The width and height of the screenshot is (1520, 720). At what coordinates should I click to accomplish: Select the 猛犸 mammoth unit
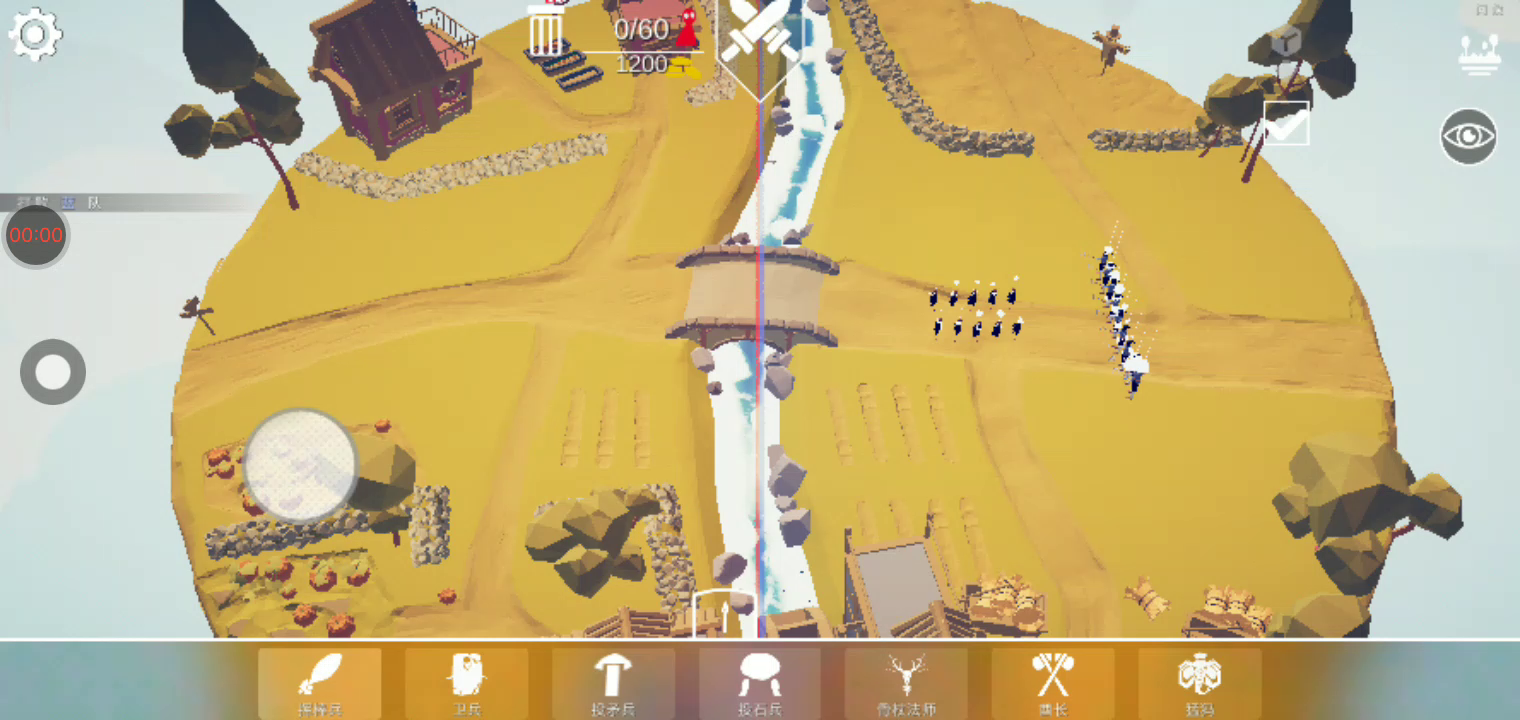1199,682
